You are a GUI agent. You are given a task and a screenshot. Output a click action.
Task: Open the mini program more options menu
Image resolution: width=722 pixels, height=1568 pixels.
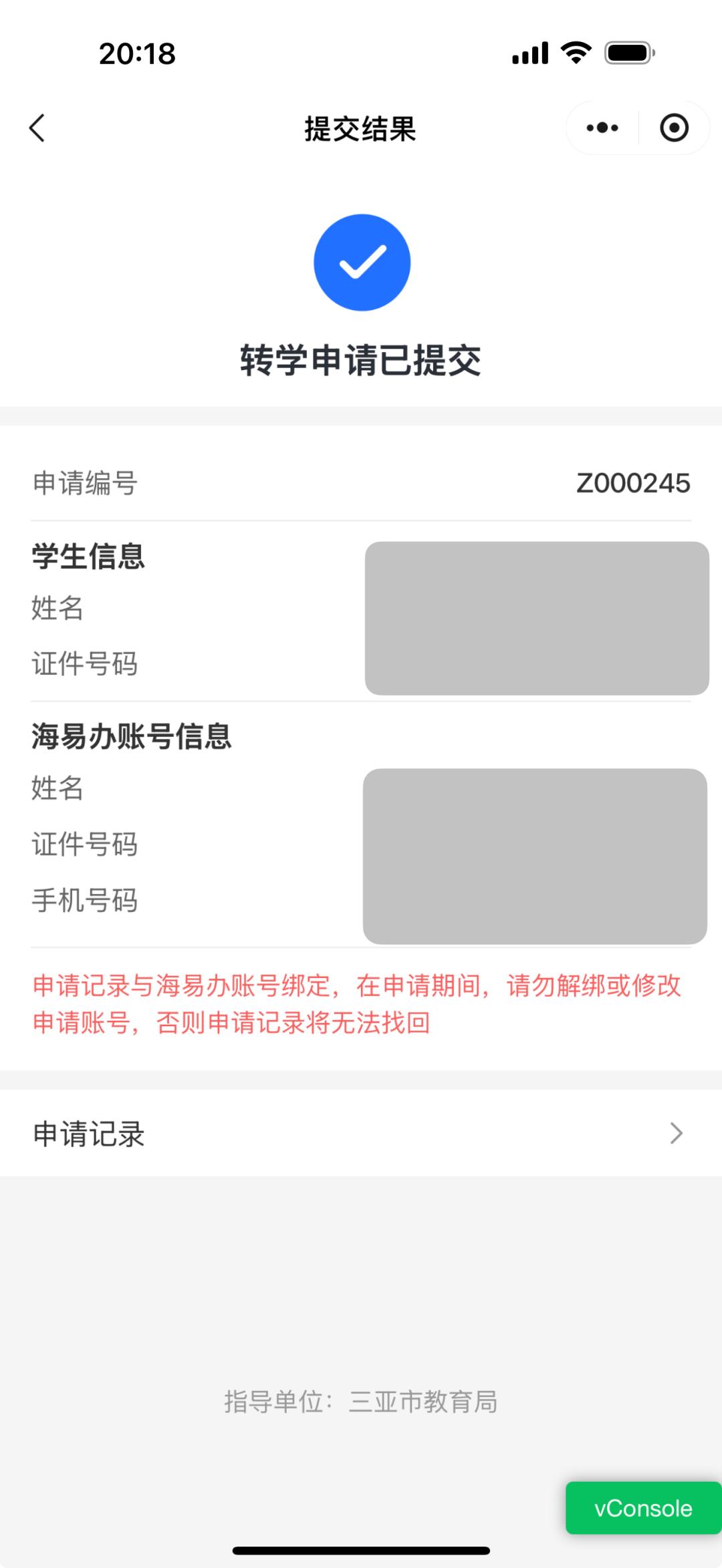click(x=602, y=128)
